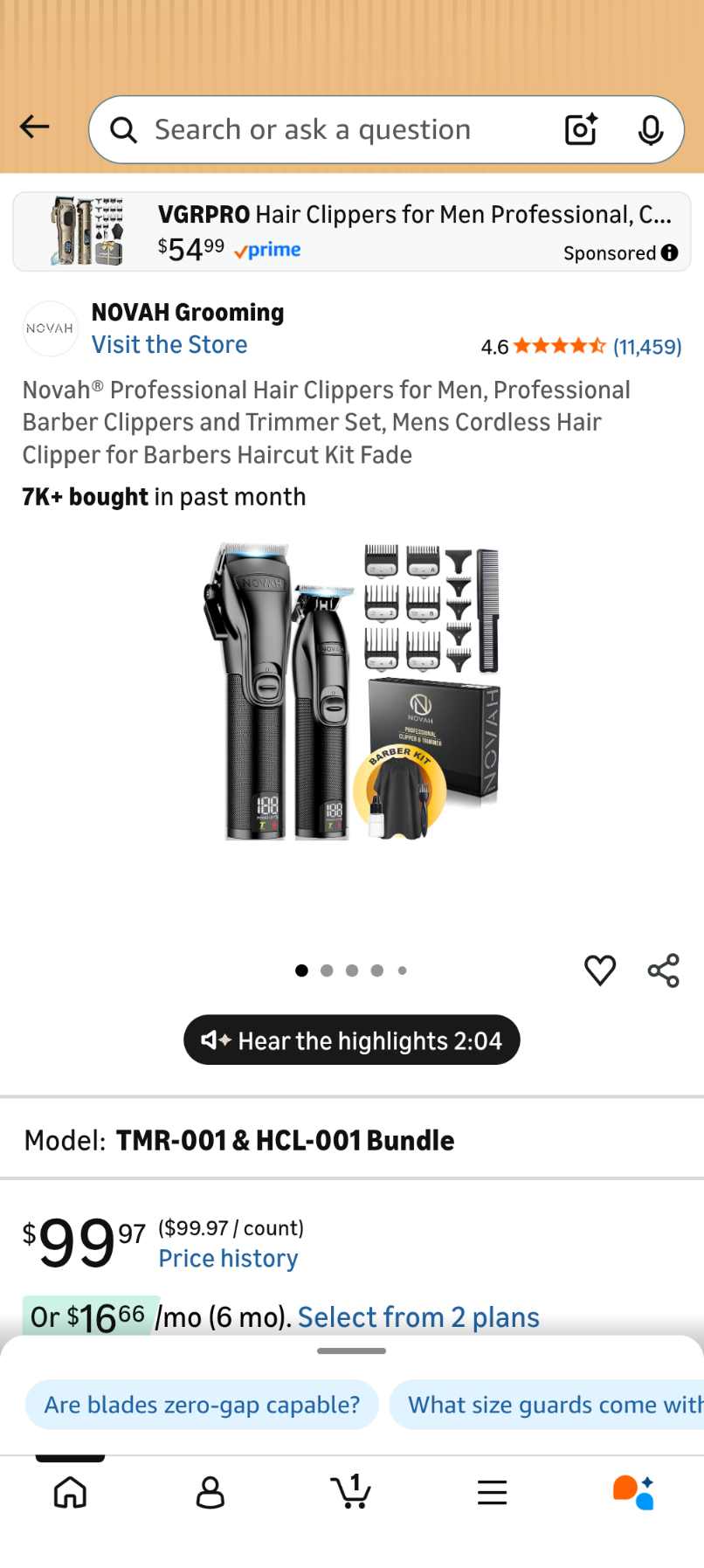Open the Rufus AI assistant tab
Viewport: 704px width, 1568px height.
pyautogui.click(x=633, y=1492)
